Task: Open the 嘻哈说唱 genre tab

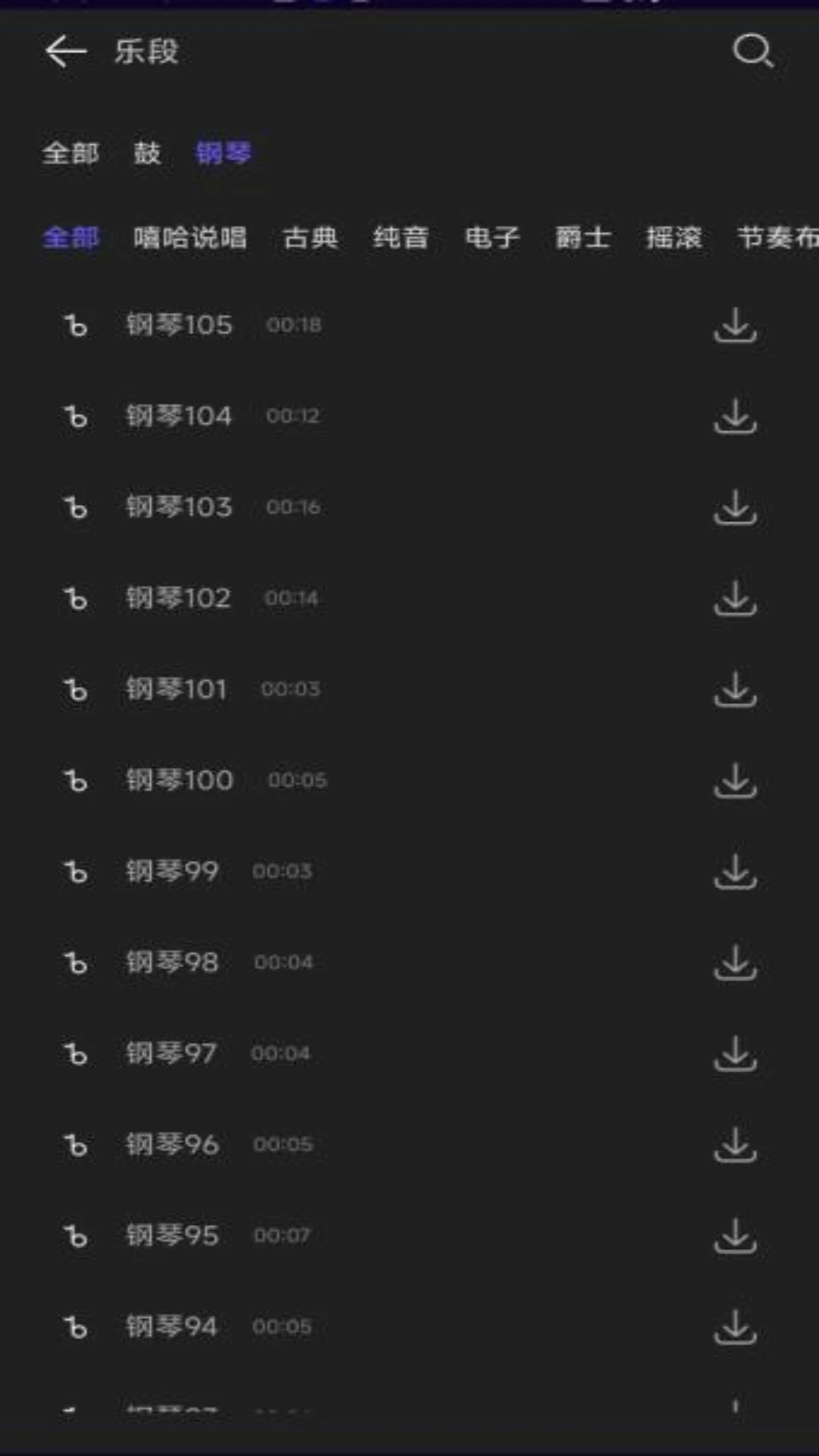Action: [191, 237]
